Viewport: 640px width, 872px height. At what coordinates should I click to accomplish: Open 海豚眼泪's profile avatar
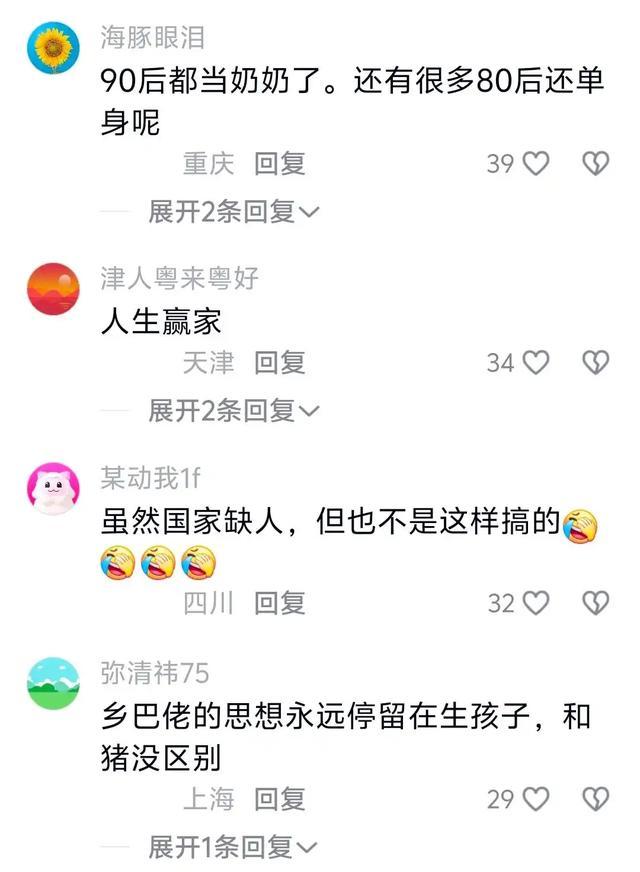[53, 47]
